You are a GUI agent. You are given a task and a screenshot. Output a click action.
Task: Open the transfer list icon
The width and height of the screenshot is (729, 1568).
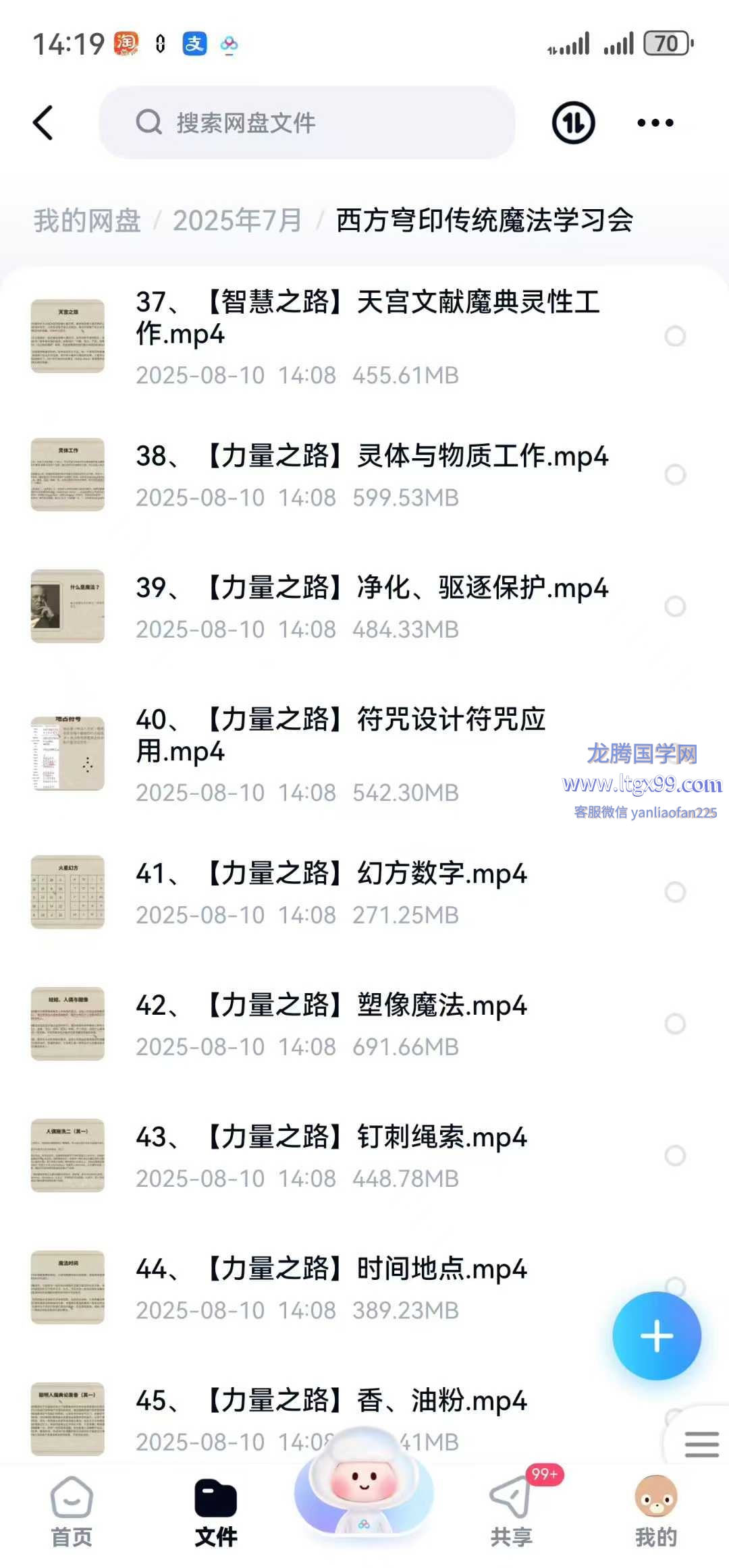[573, 123]
